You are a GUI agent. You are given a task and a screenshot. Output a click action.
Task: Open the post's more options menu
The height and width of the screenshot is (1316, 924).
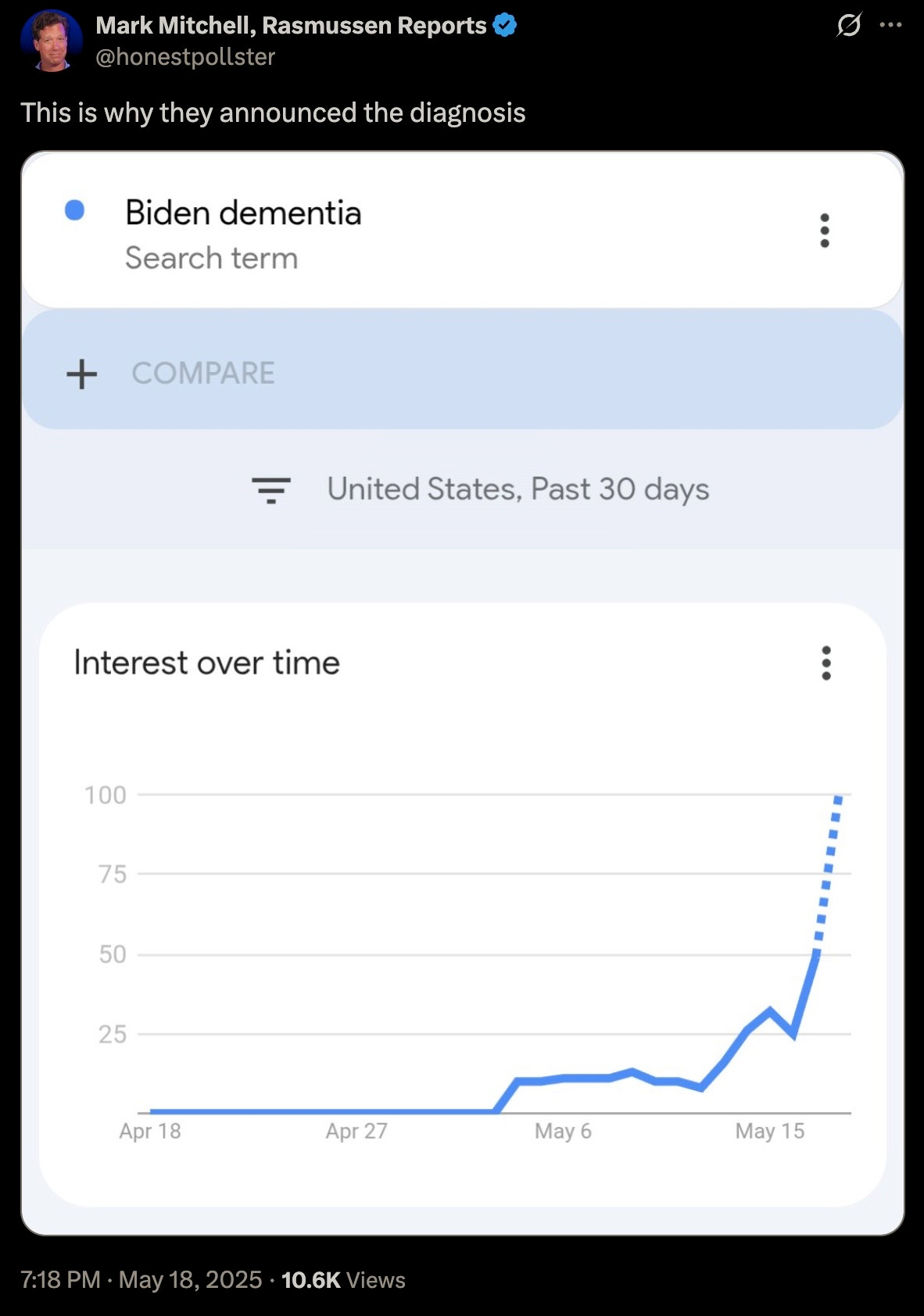[x=890, y=26]
